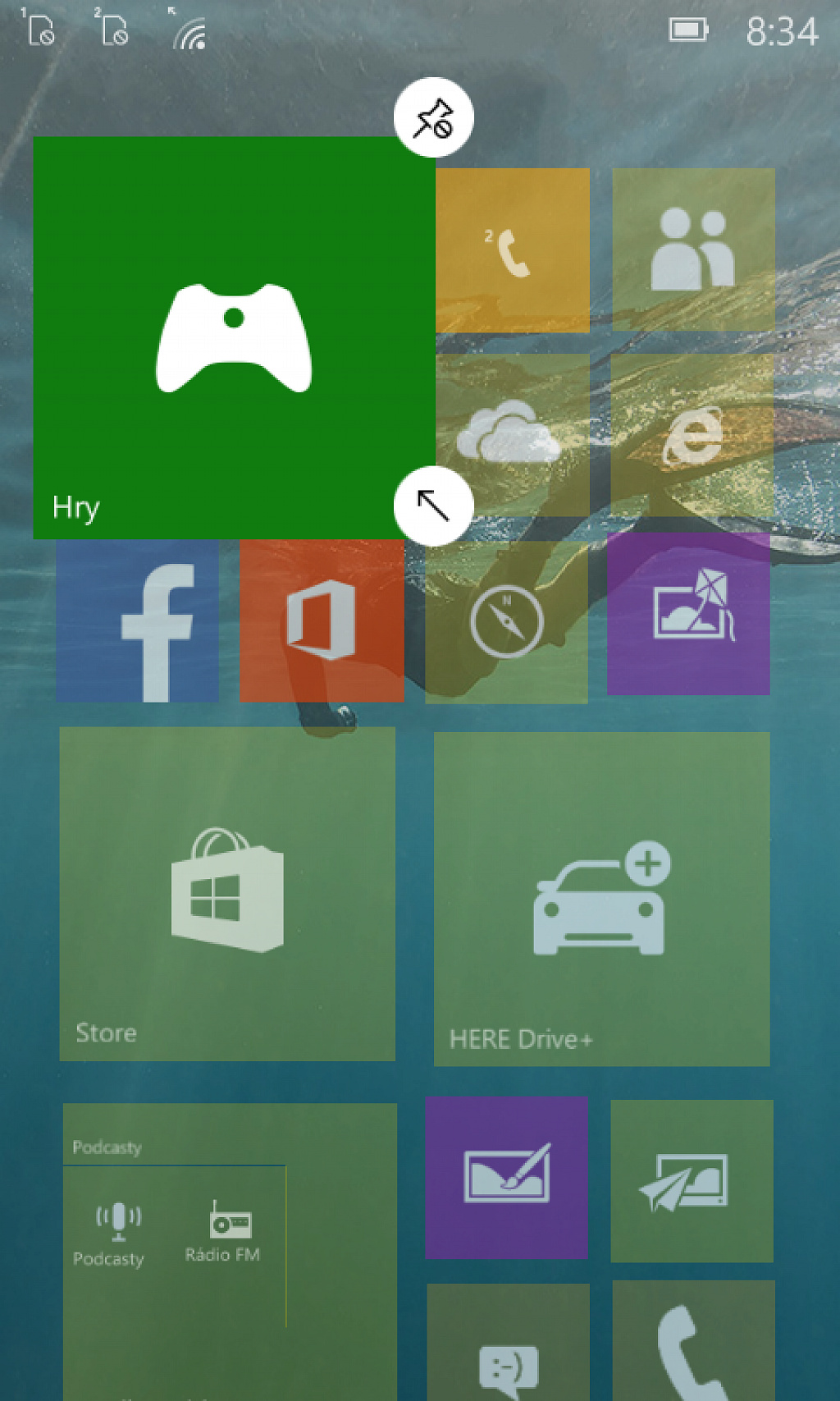Open the Office tile
The width and height of the screenshot is (840, 1401).
(x=322, y=620)
